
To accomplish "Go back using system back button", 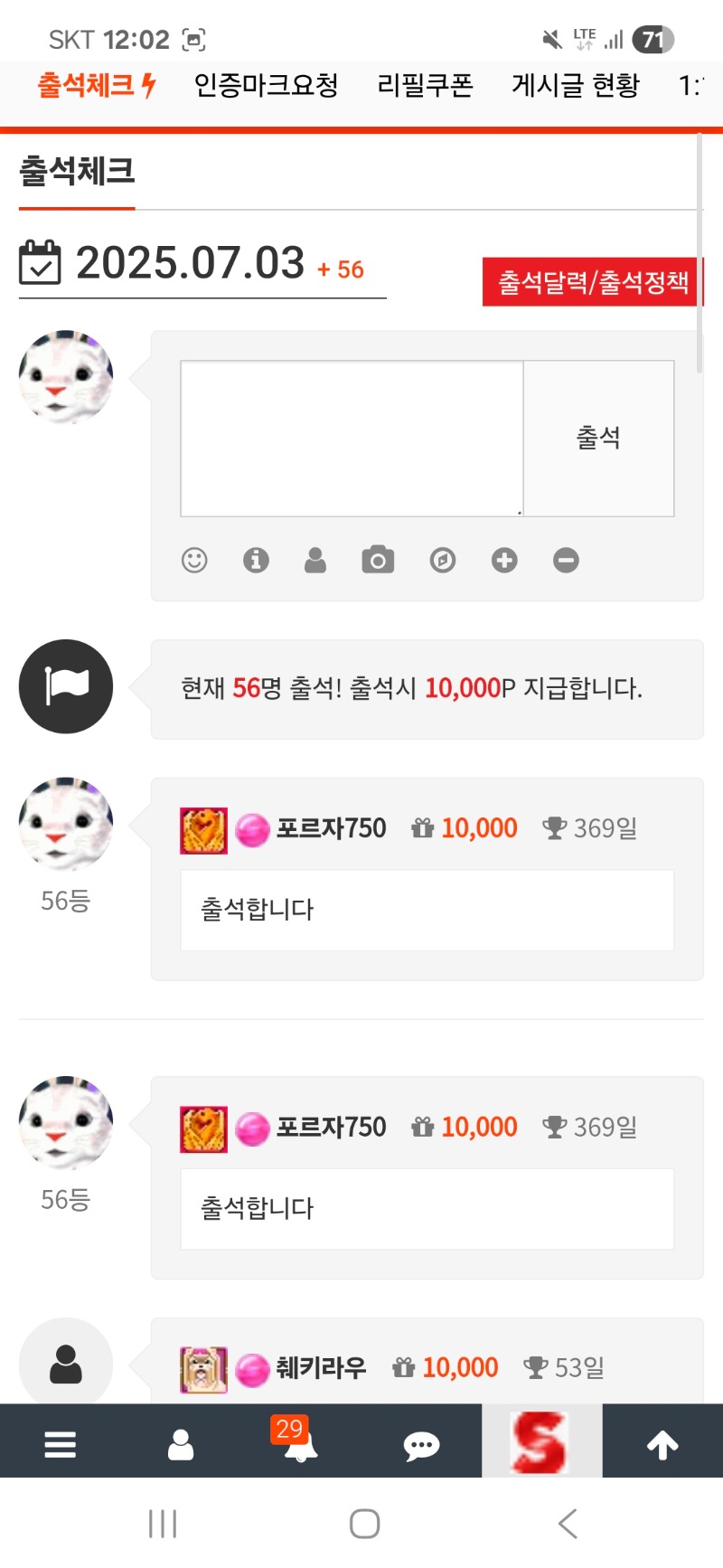I will pos(568,1524).
